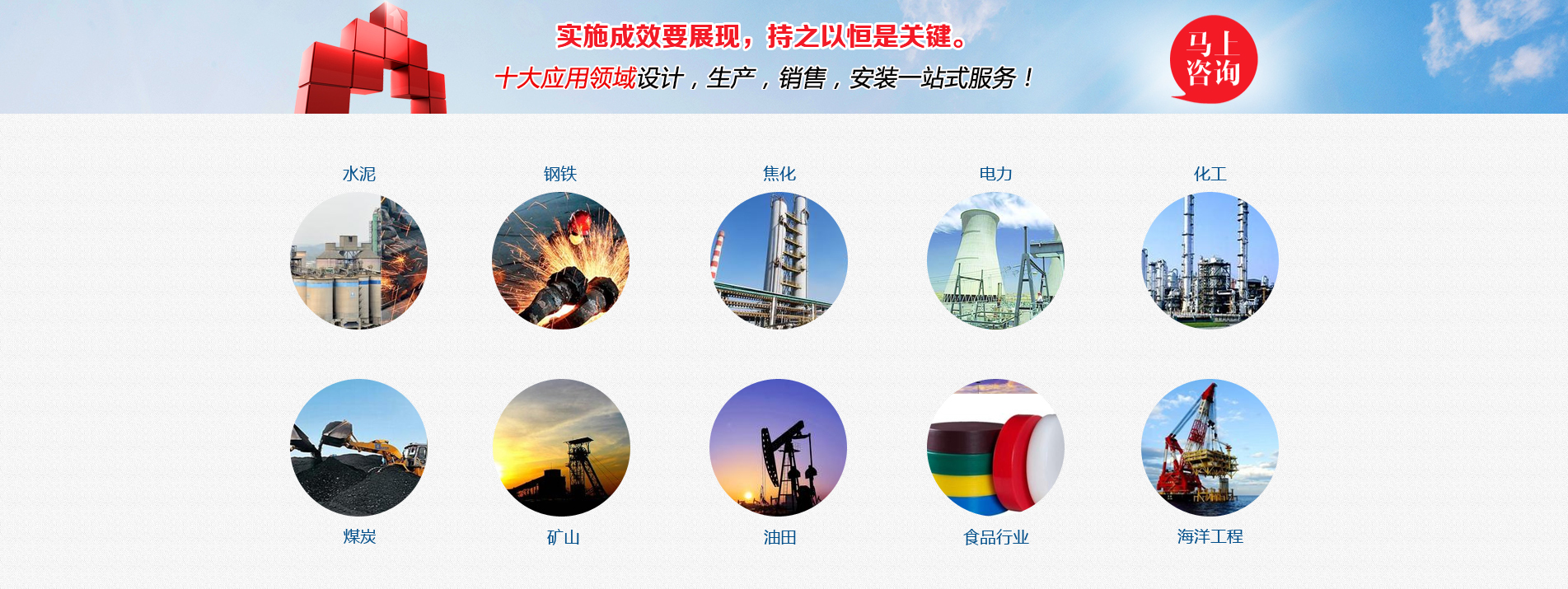
Task: Select the 海洋工程 marine engineering tile
Action: point(1210,447)
